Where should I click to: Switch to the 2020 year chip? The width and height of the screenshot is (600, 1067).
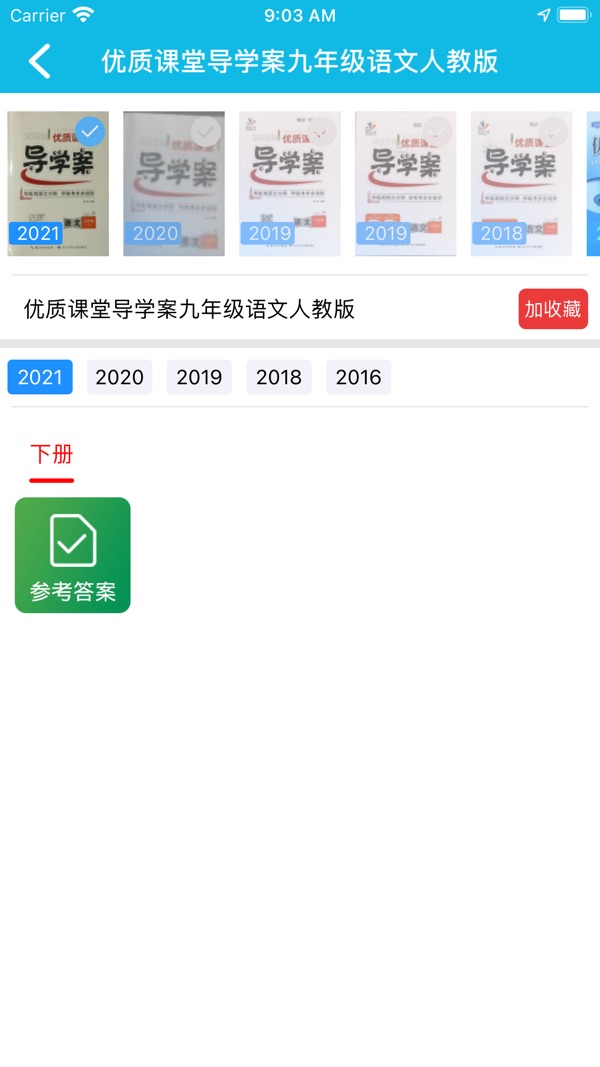[120, 377]
